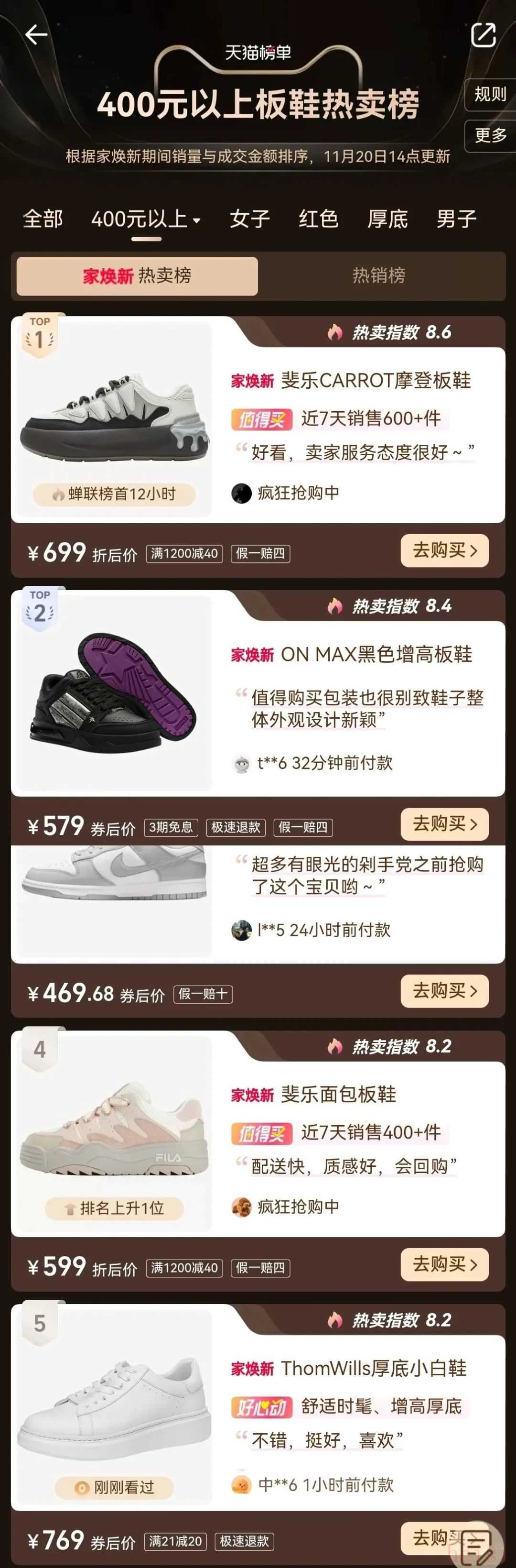The image size is (516, 1568).
Task: Open the ON MAX黑色增高板鞋 card
Action: 376,655
